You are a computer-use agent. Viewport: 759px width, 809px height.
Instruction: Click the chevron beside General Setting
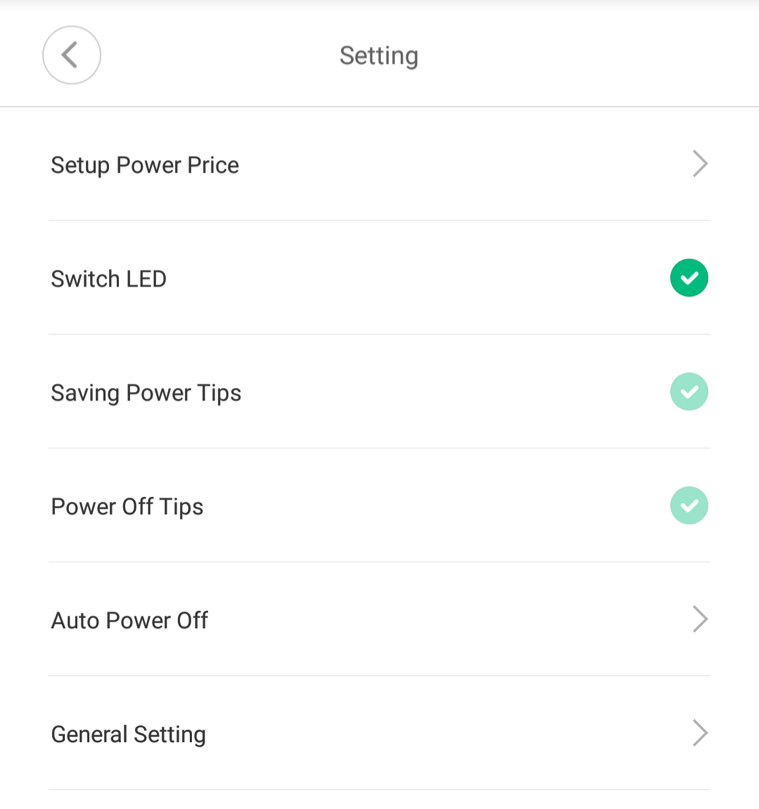[x=700, y=733]
